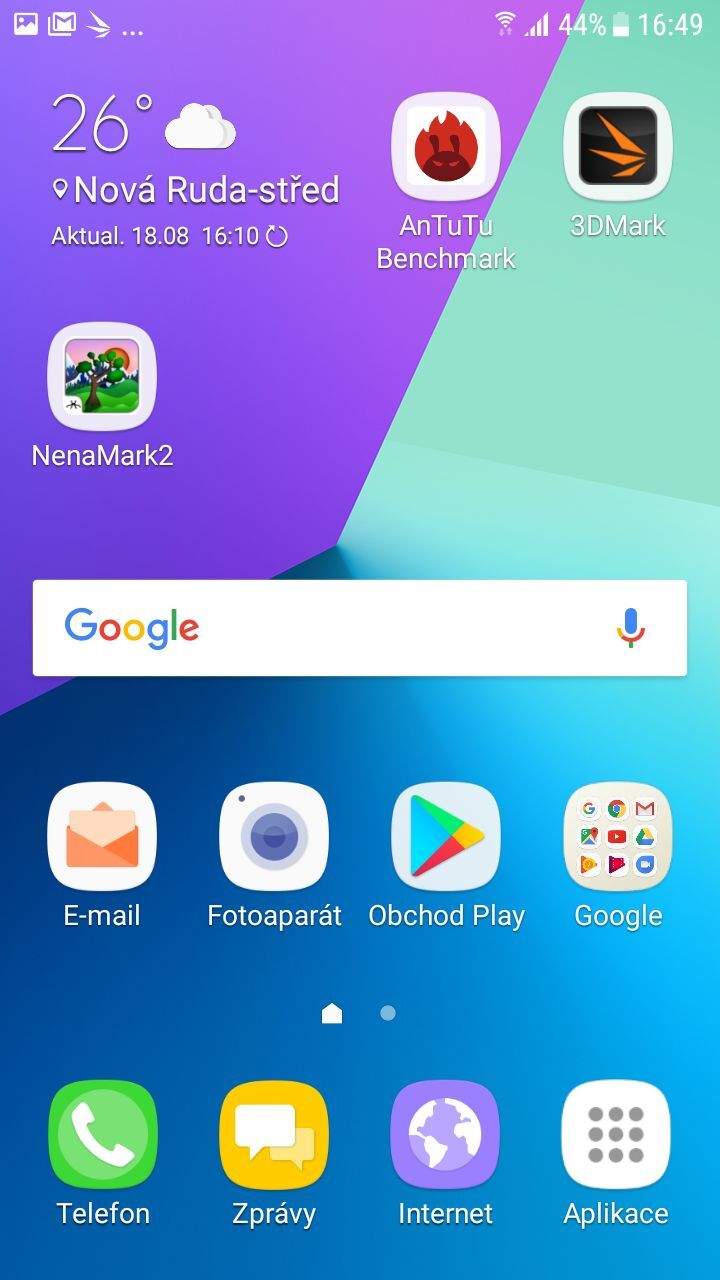The image size is (720, 1280).
Task: Open the Aplikace app drawer
Action: [x=616, y=1134]
